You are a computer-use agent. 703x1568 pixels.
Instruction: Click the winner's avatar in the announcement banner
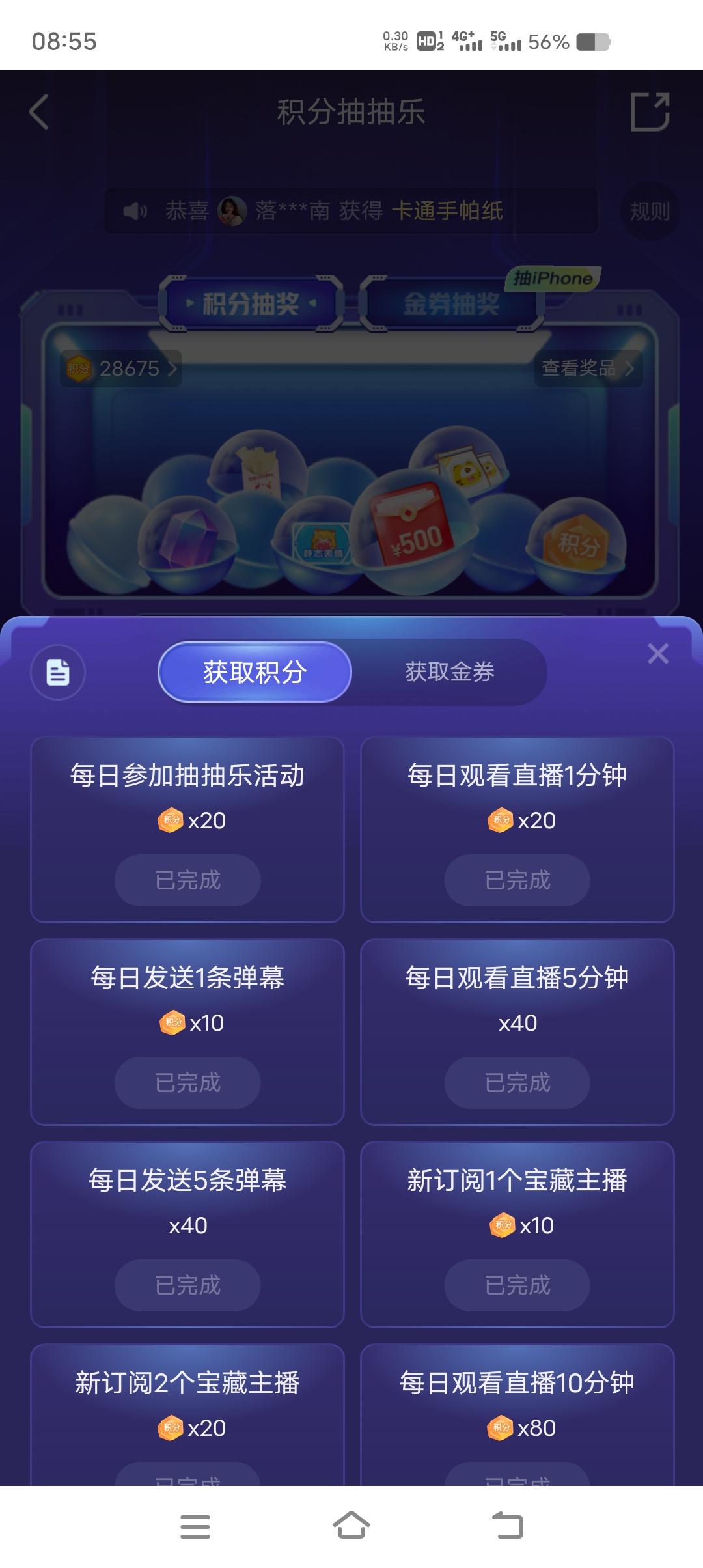(x=231, y=211)
